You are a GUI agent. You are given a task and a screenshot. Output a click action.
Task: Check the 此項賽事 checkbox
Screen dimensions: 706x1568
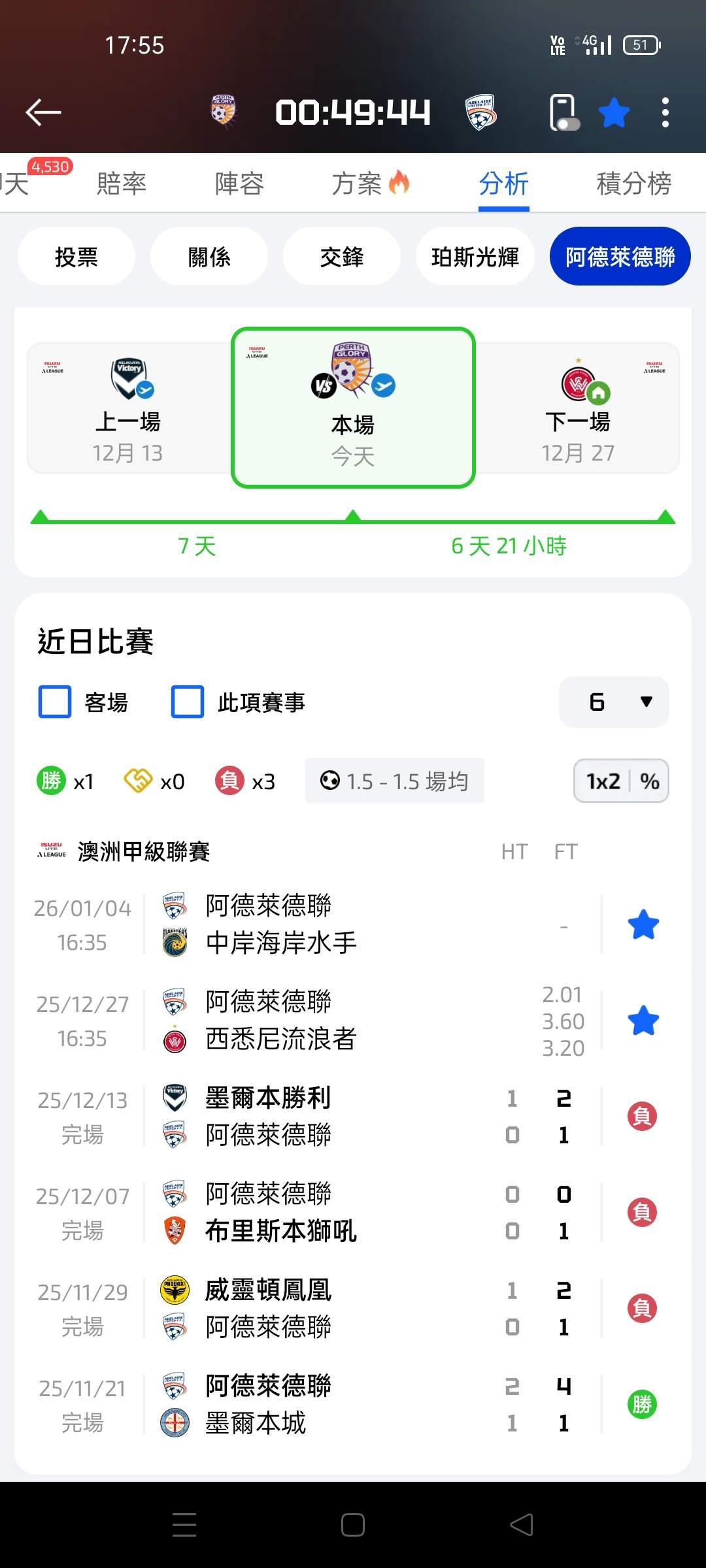tap(188, 702)
